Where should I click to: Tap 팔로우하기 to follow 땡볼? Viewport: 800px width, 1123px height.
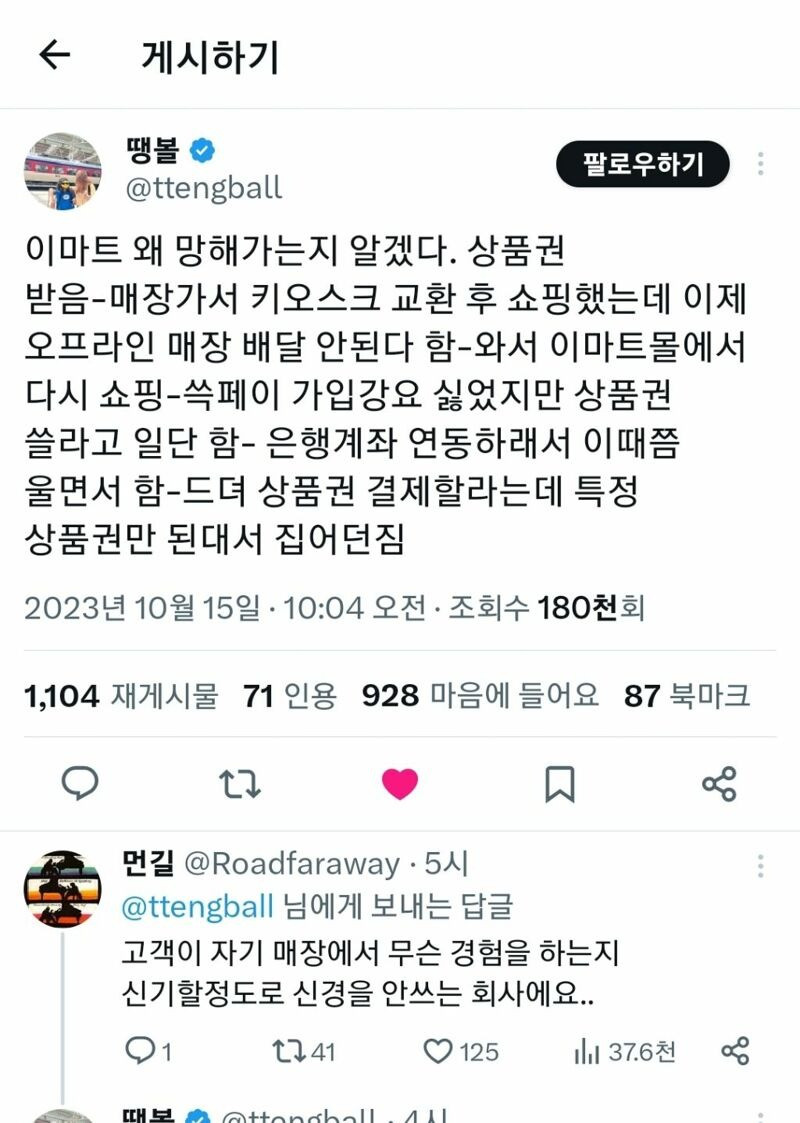click(643, 164)
